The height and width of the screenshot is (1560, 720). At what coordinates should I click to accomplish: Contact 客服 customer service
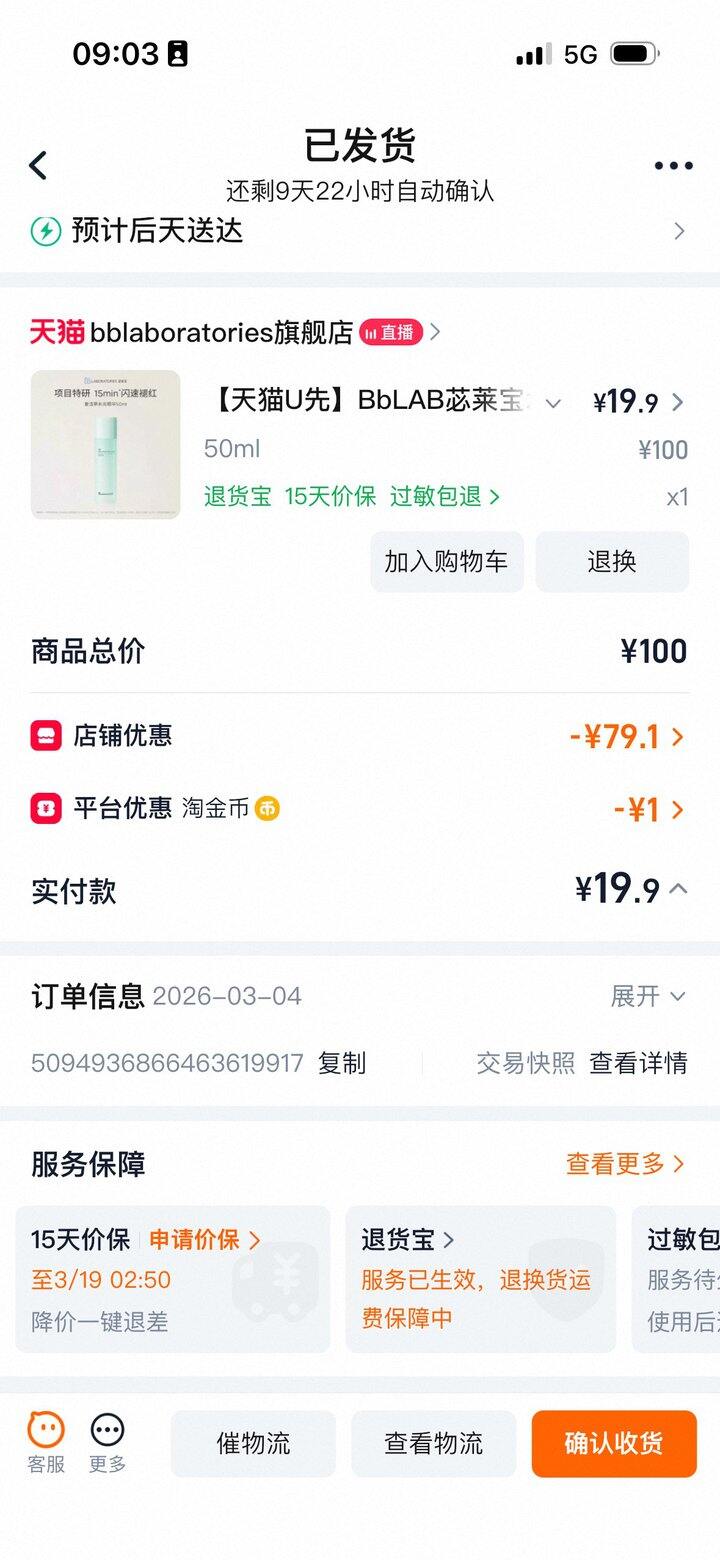46,1442
